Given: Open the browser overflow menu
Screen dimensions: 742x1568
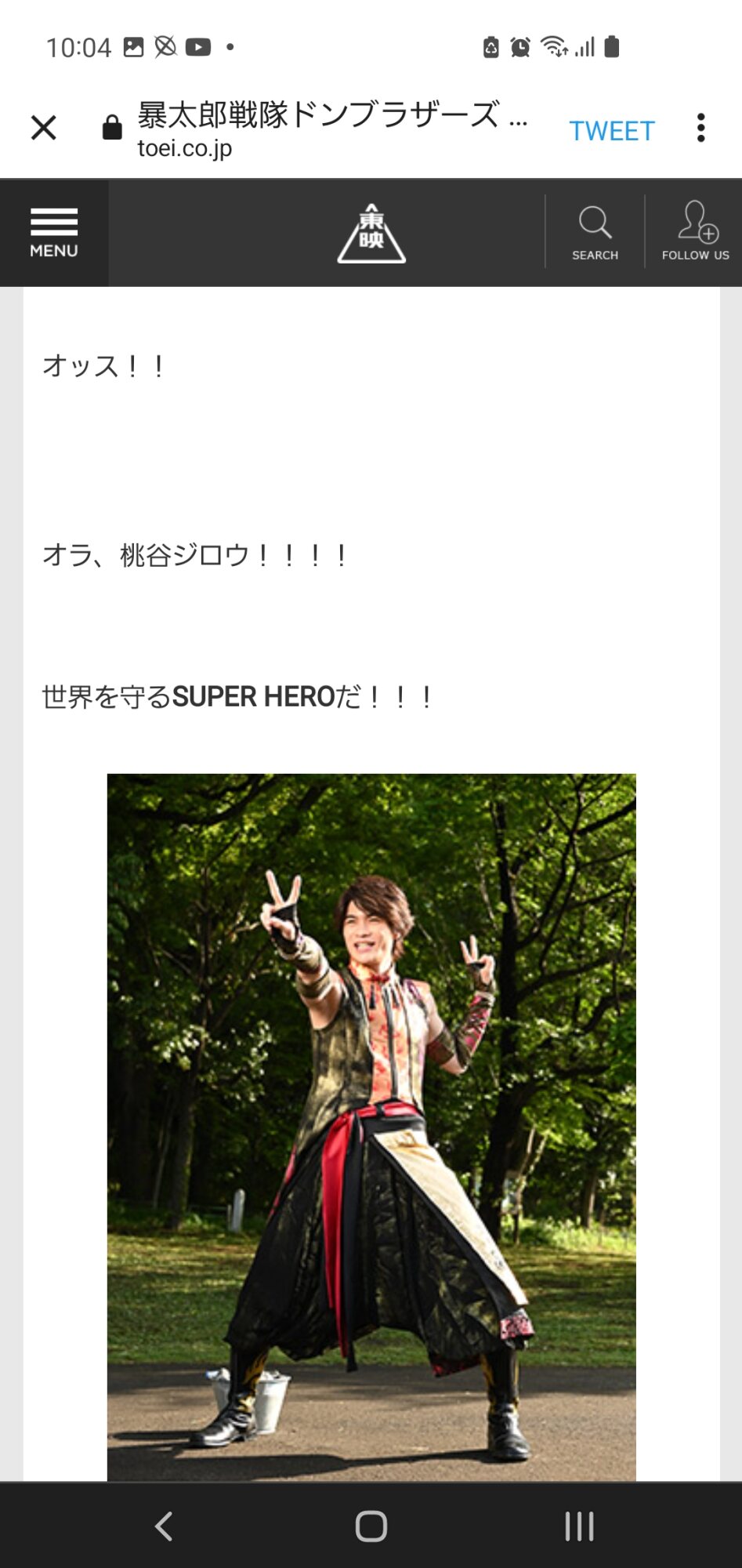Looking at the screenshot, I should [x=700, y=128].
